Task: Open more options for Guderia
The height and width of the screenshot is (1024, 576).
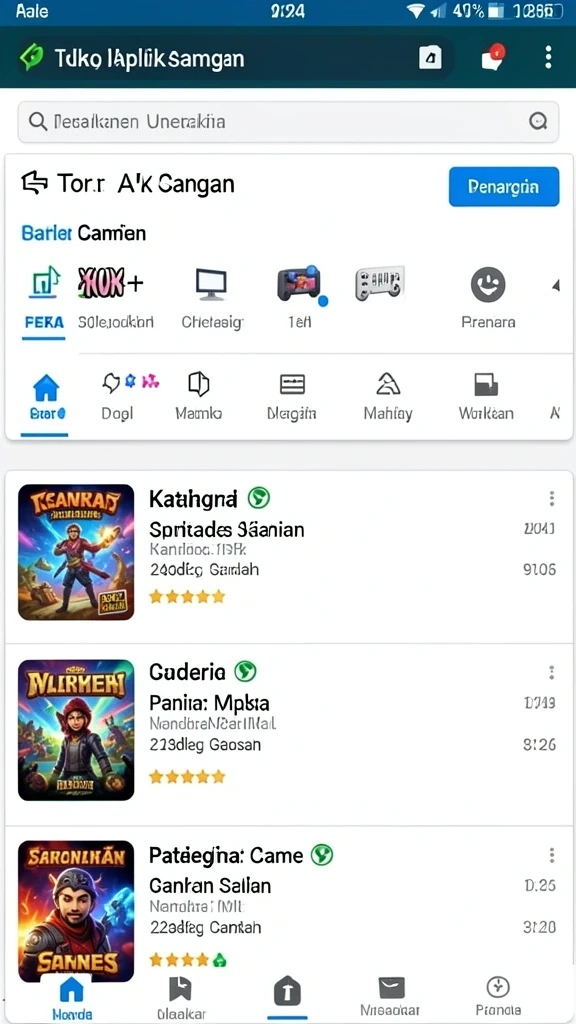Action: tap(552, 673)
